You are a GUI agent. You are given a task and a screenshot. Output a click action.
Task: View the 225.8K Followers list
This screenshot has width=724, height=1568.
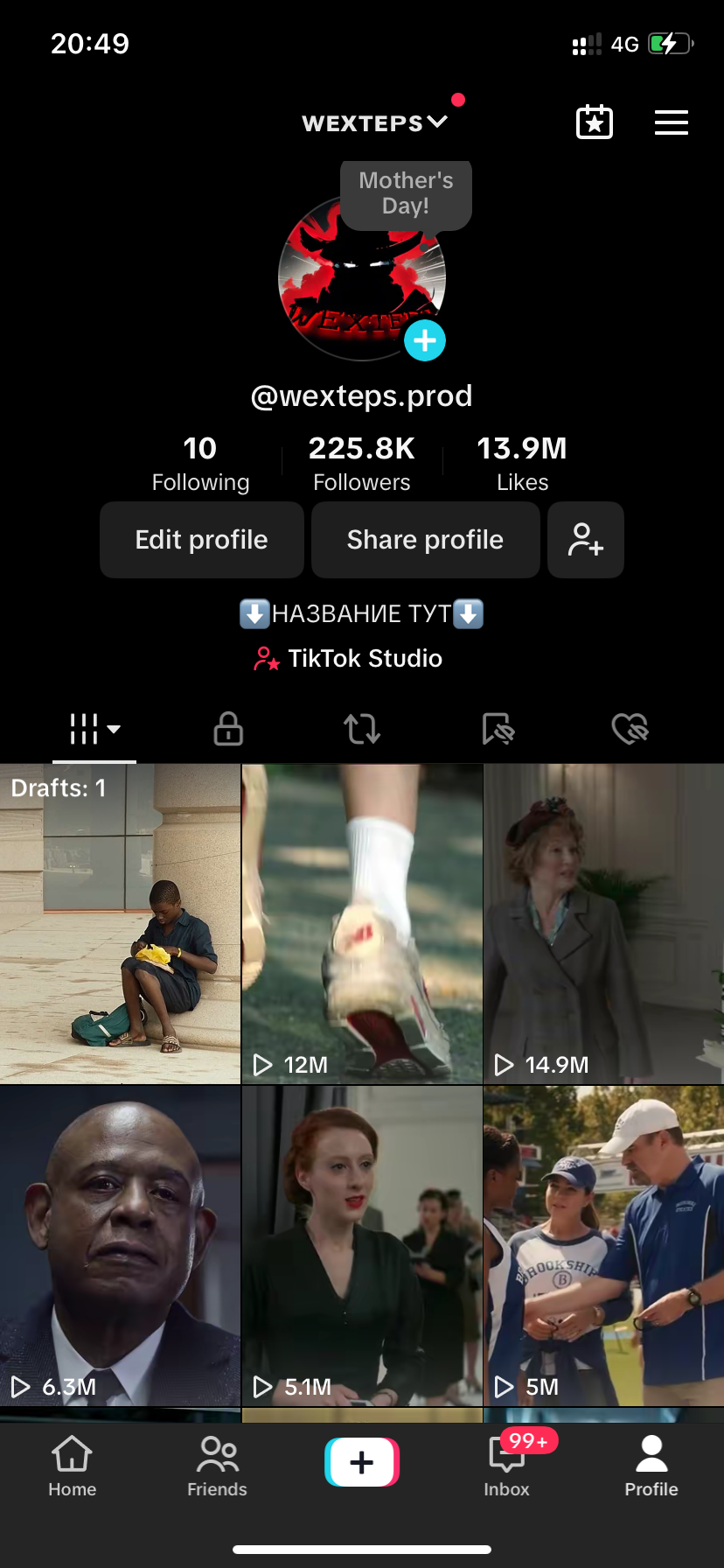[x=361, y=464]
